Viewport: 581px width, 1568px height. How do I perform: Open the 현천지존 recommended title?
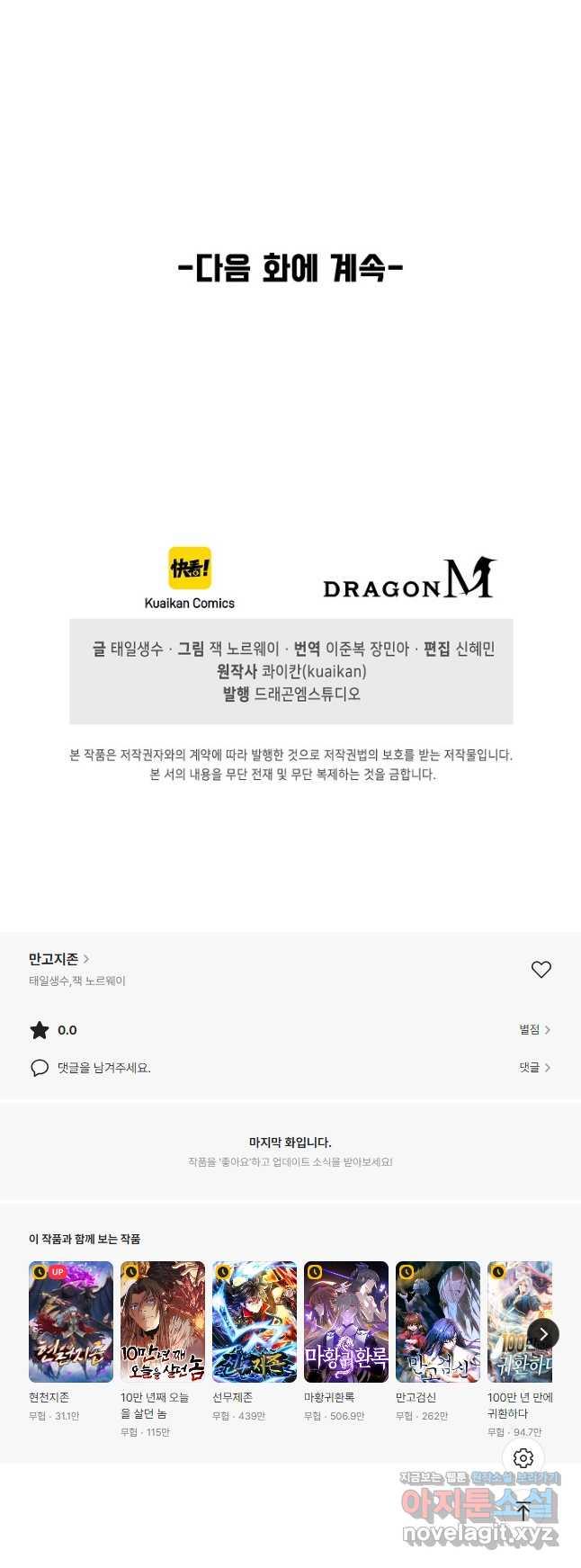71,1322
